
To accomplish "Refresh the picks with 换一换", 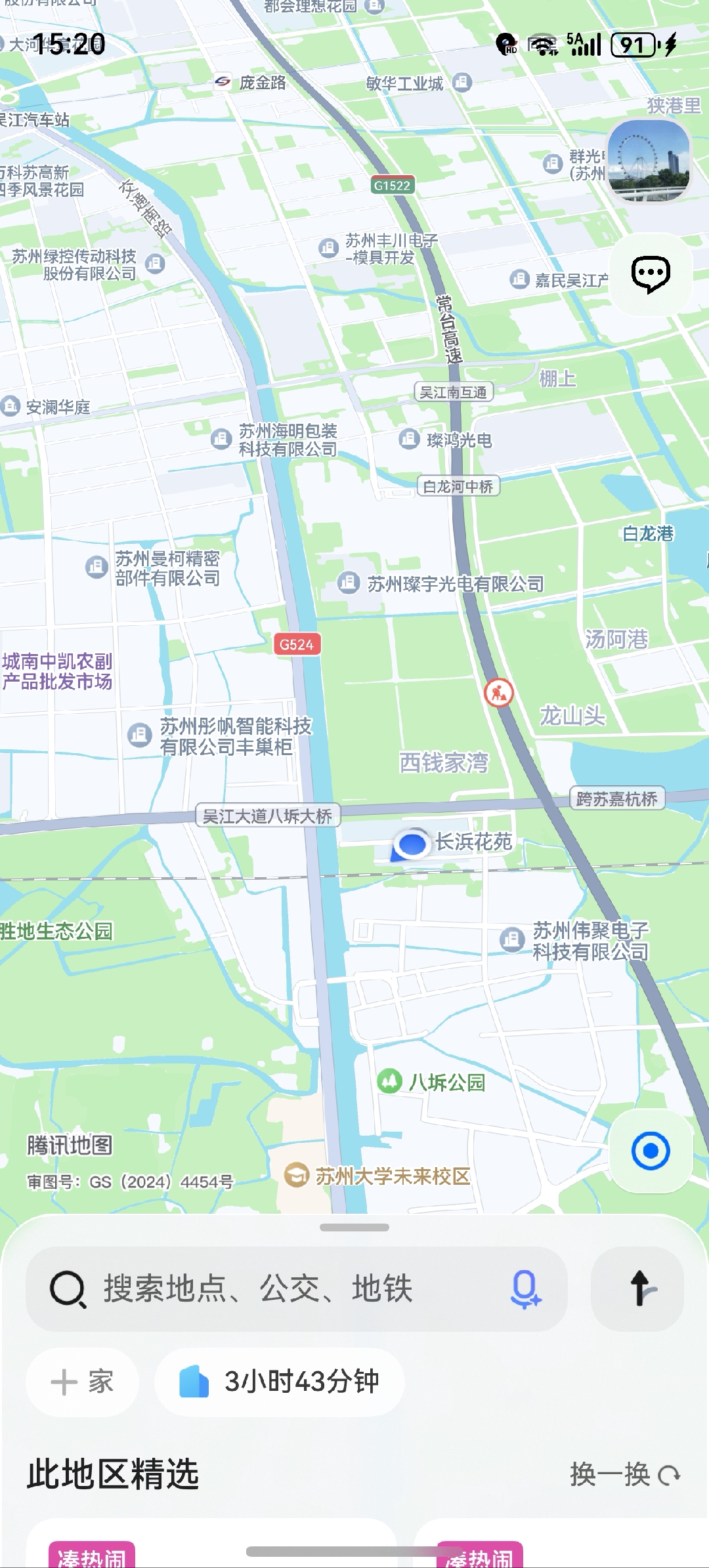I will (624, 1475).
